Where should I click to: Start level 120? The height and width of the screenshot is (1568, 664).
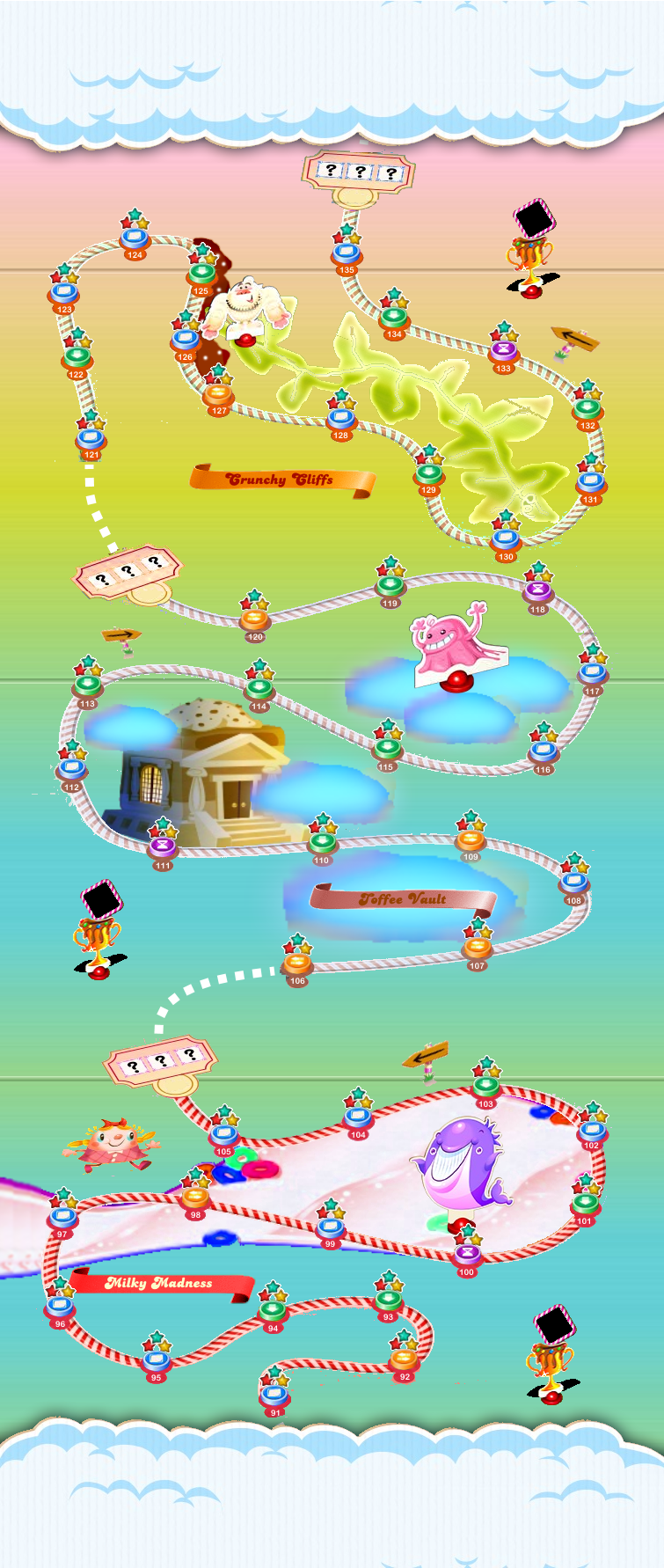tap(255, 619)
